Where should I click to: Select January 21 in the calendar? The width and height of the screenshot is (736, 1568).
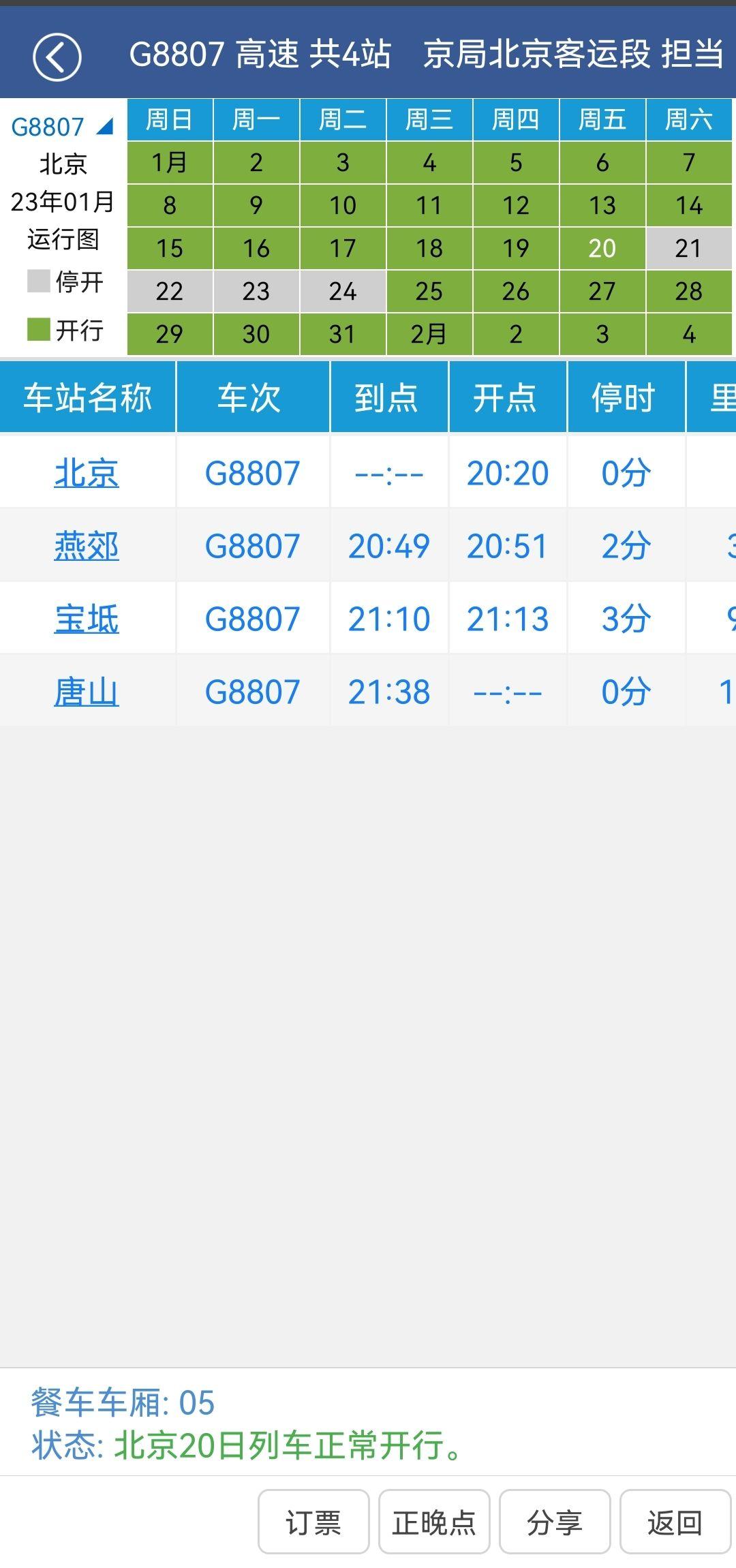[688, 249]
